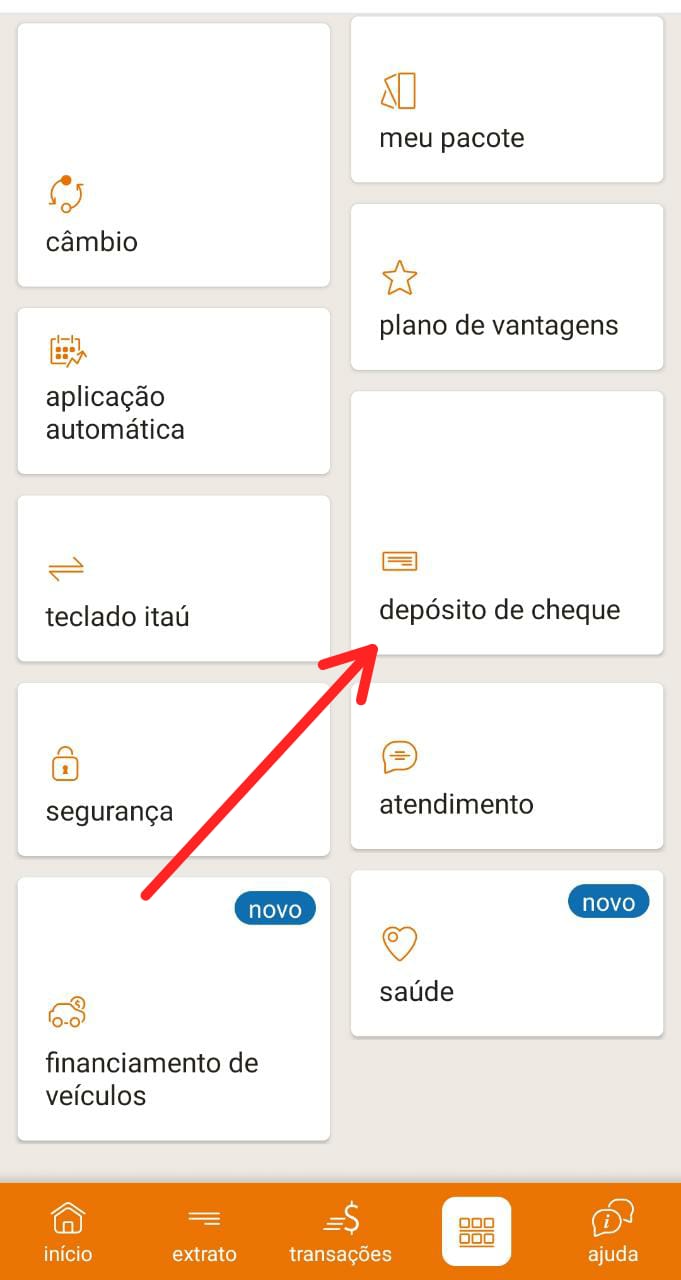Viewport: 681px width, 1280px height.
Task: Open teclado itaú settings
Action: (x=173, y=578)
